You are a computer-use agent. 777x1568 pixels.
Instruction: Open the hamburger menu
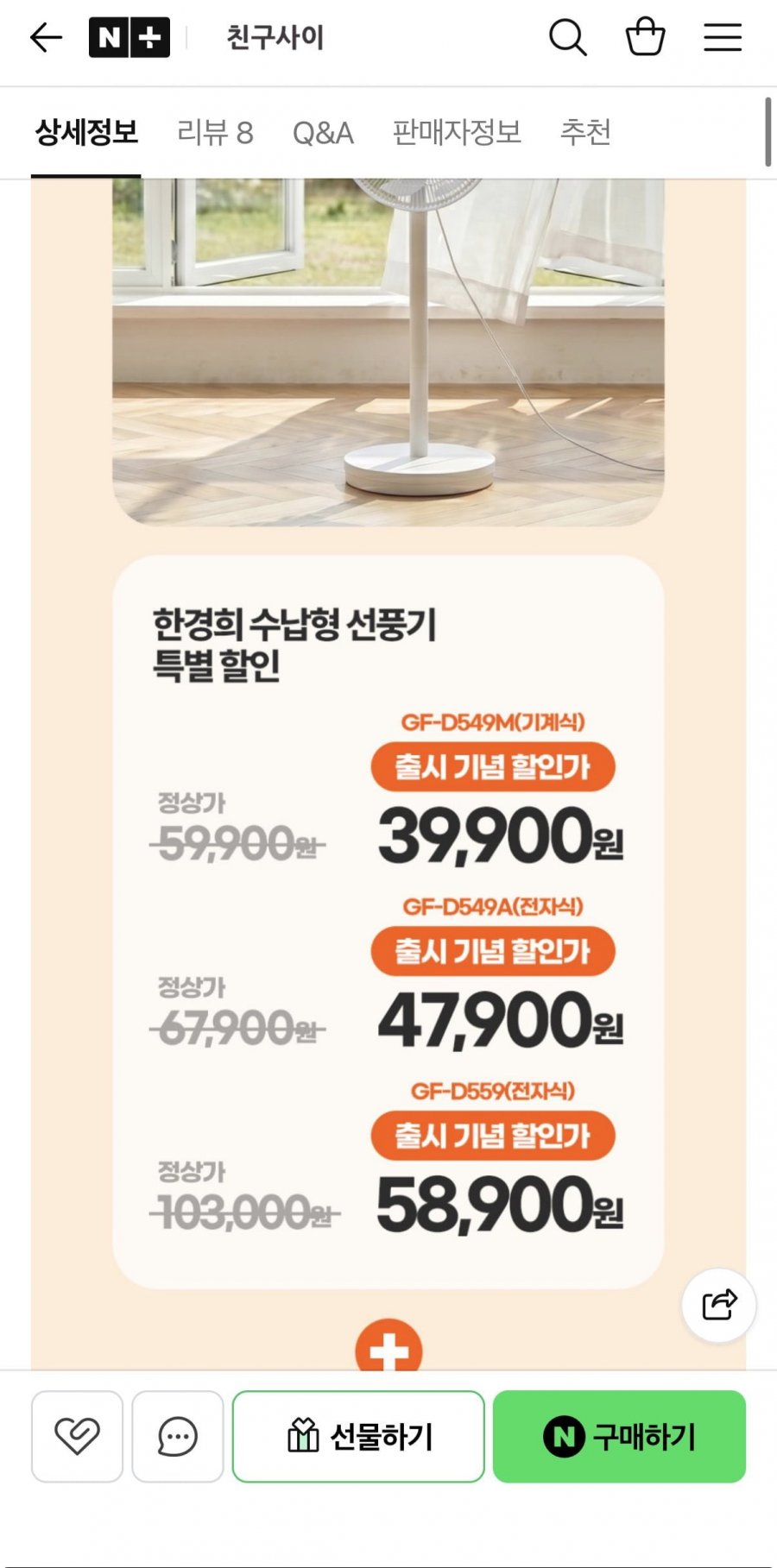coord(723,38)
